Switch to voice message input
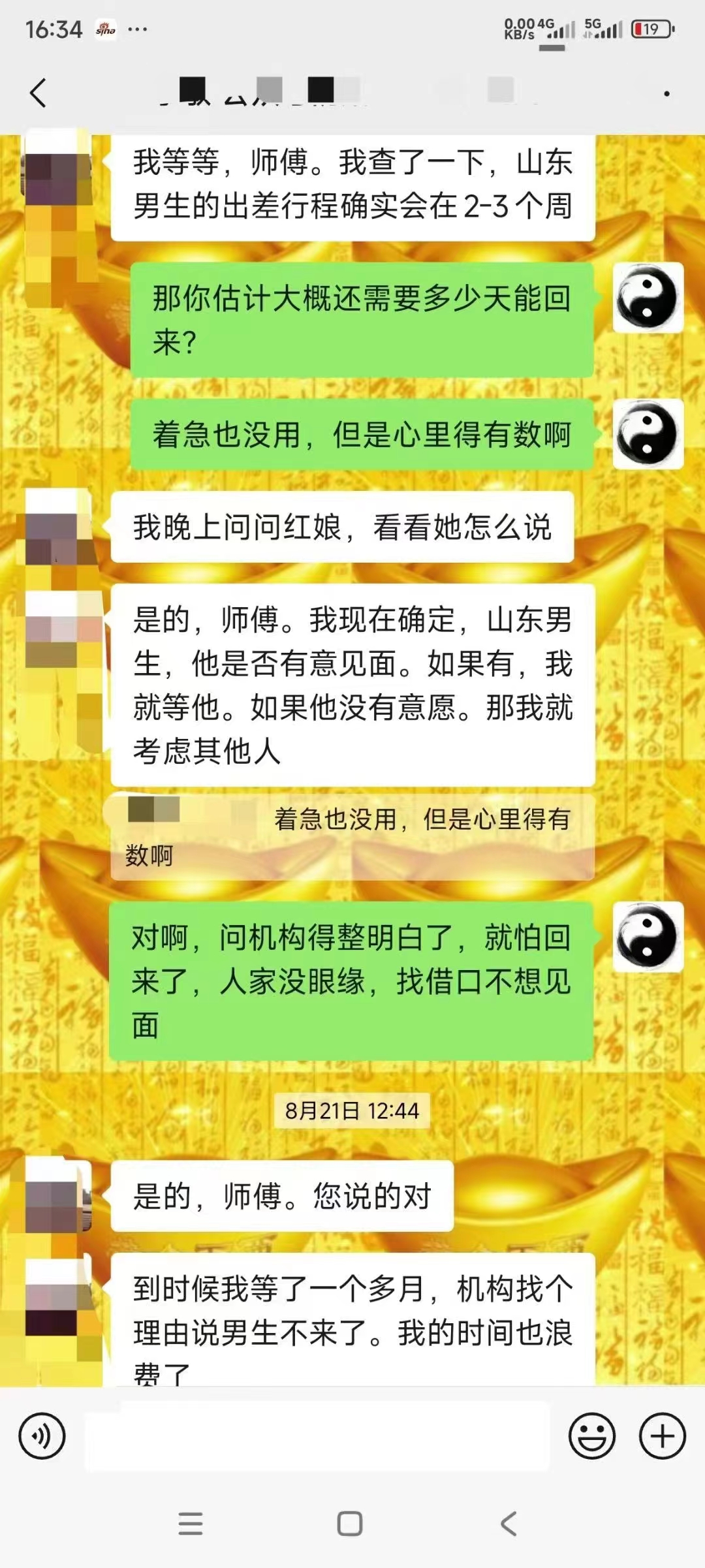 tap(42, 1436)
